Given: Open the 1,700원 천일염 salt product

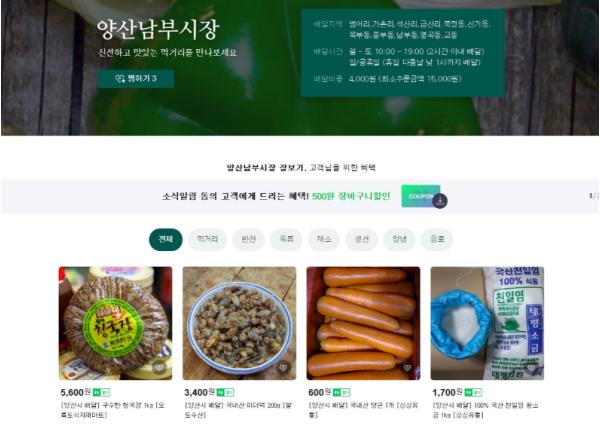Looking at the screenshot, I should pyautogui.click(x=487, y=322).
